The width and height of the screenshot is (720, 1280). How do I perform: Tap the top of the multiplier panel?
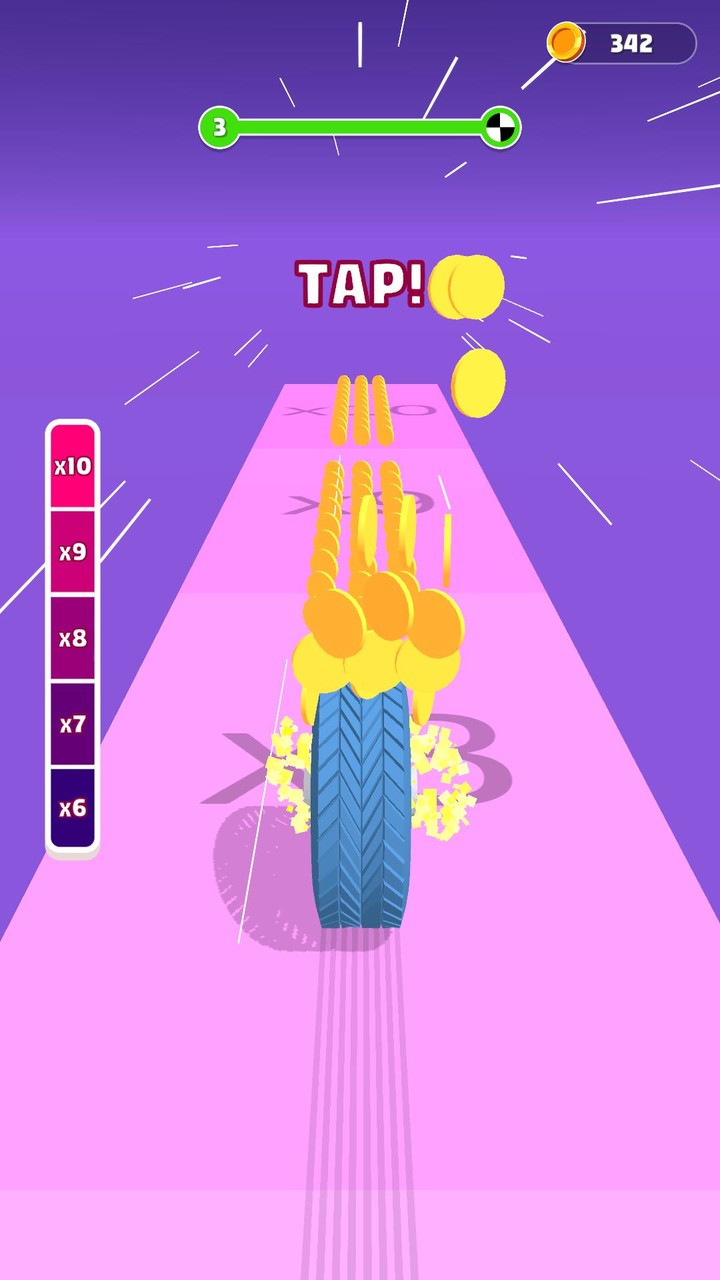coord(71,430)
